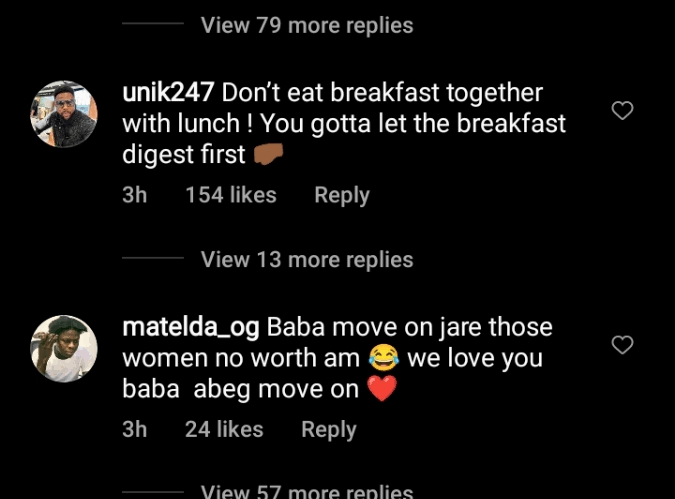Open unik247's profile picture
This screenshot has width=675, height=499.
pyautogui.click(x=65, y=114)
